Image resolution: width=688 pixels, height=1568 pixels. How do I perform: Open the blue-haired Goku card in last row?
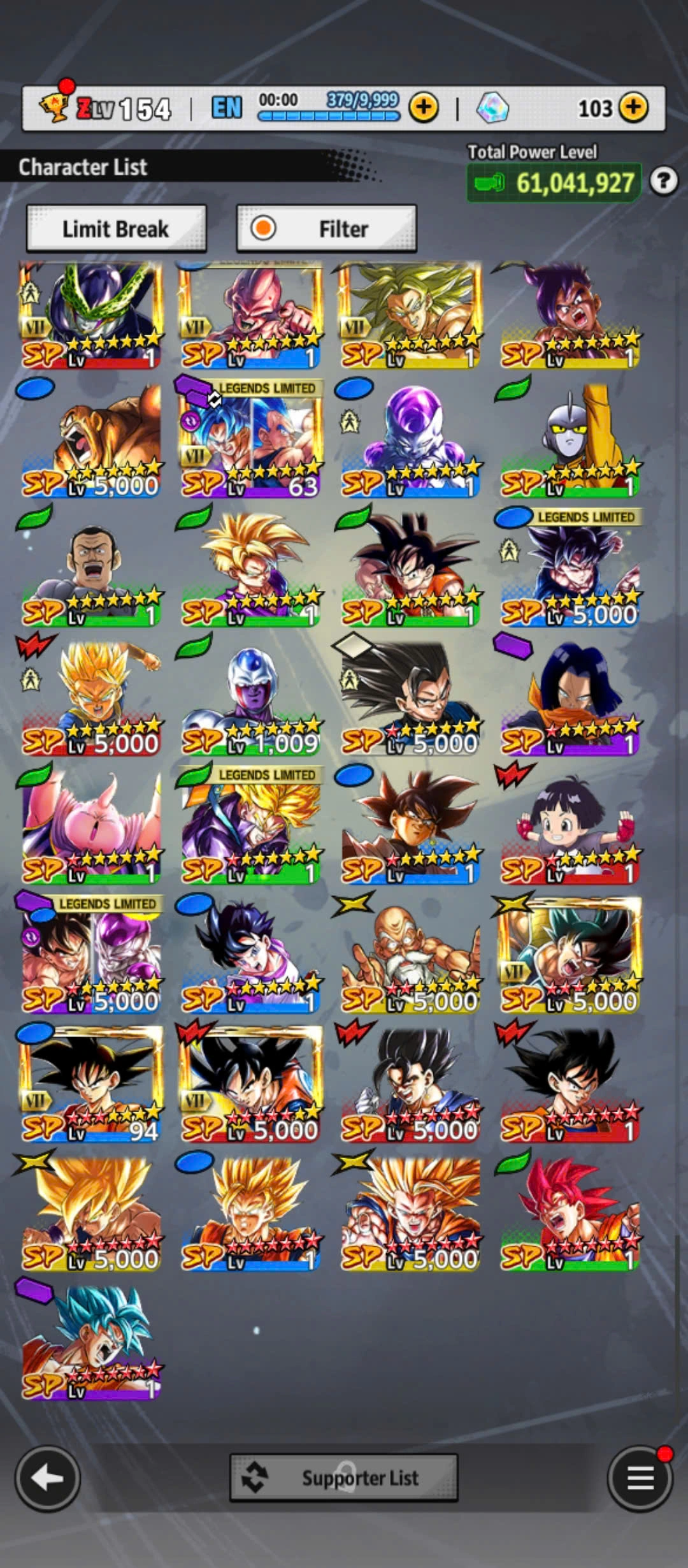pyautogui.click(x=90, y=1342)
